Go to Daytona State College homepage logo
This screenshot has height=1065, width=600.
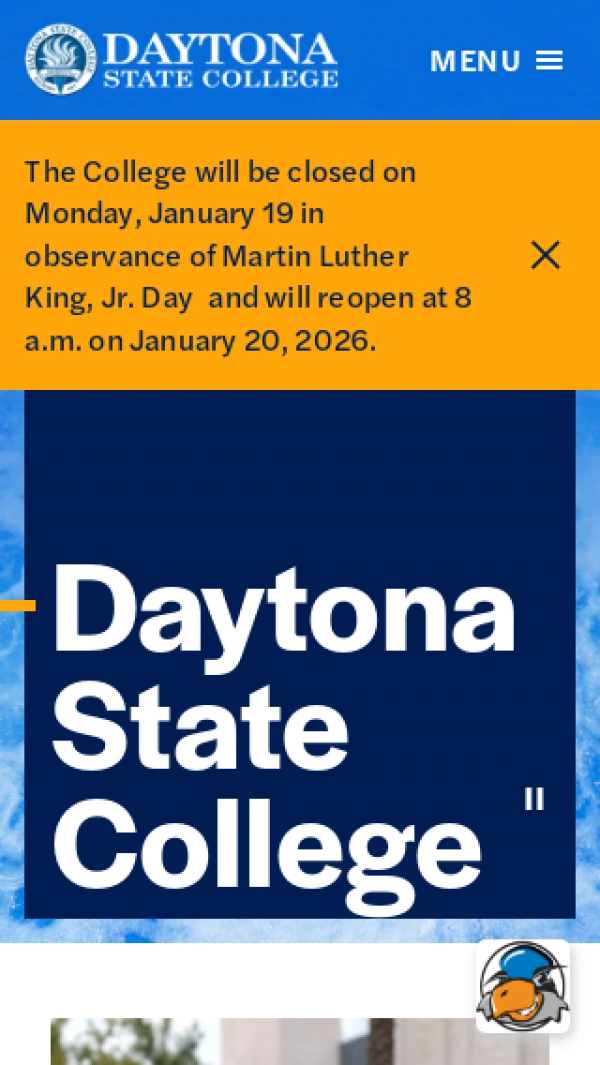coord(181,60)
